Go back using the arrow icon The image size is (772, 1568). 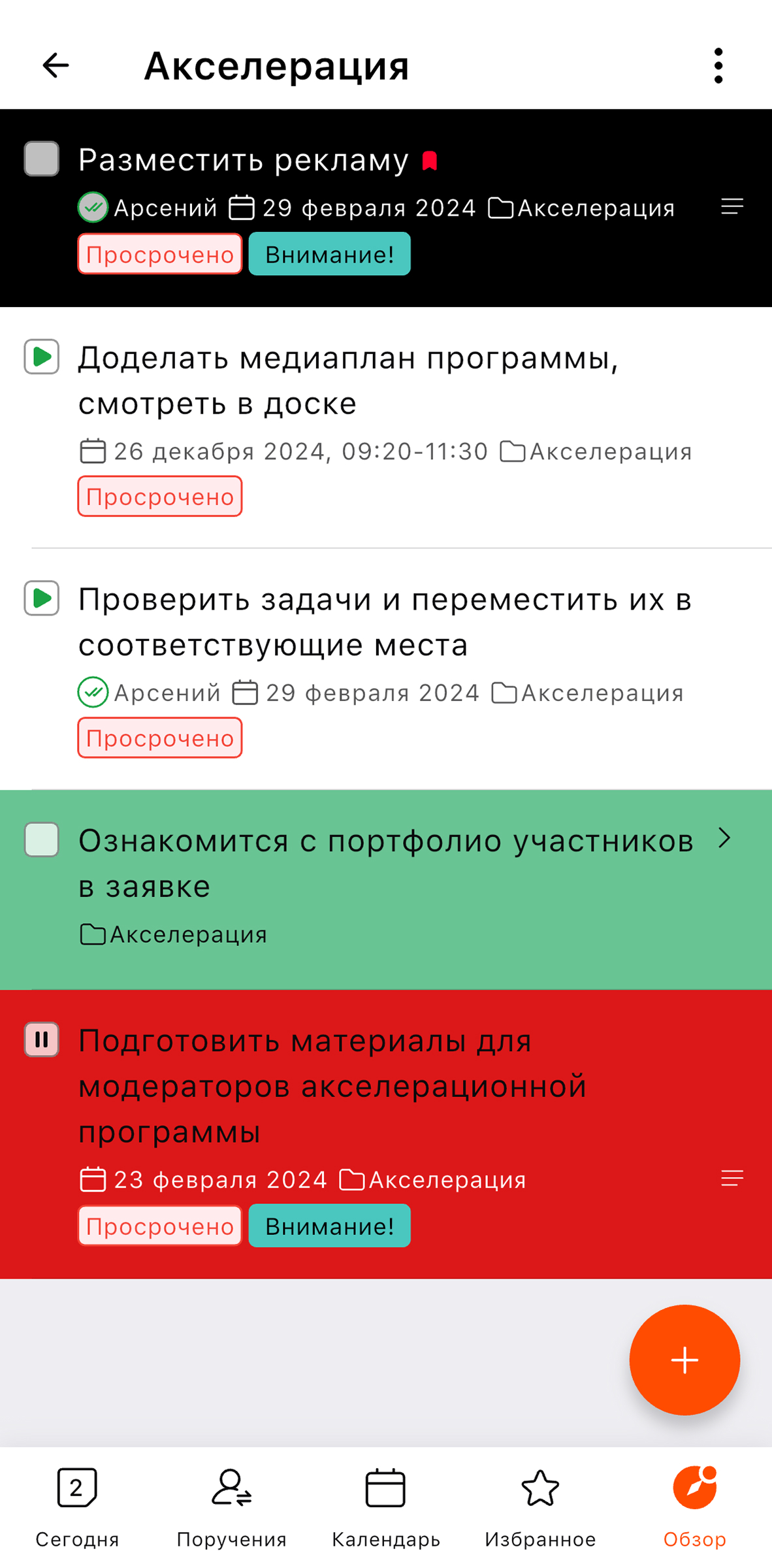tap(56, 65)
